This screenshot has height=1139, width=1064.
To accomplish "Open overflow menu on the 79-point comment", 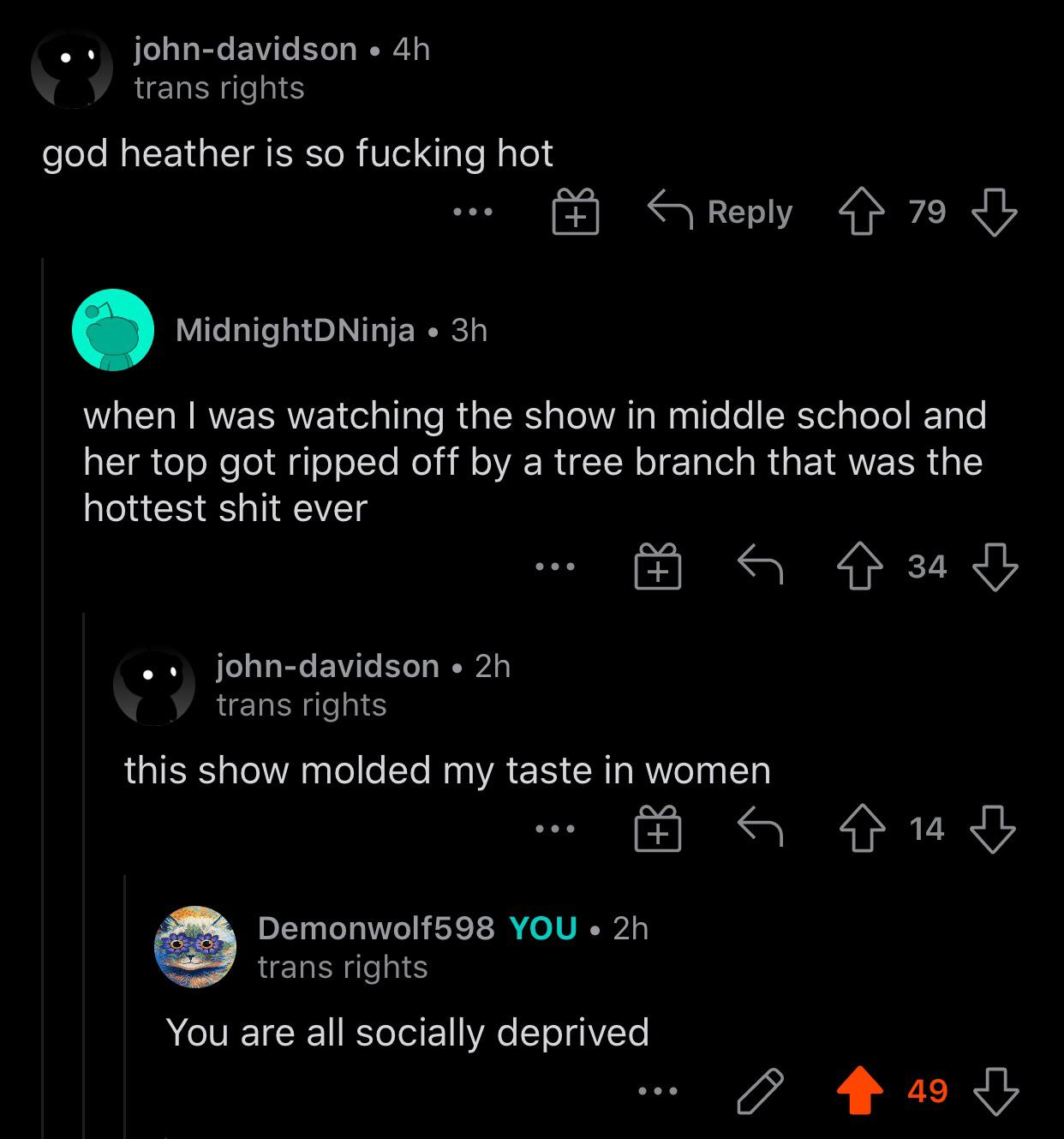I will coord(474,212).
